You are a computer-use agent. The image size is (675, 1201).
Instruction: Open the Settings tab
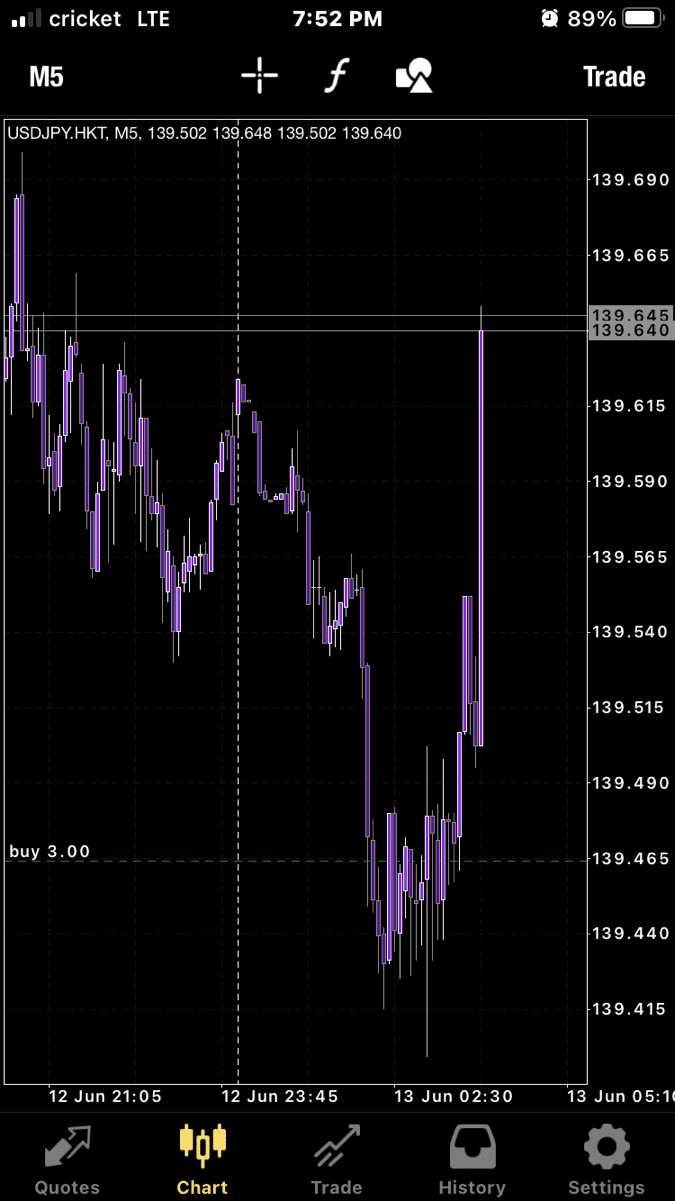point(606,1159)
